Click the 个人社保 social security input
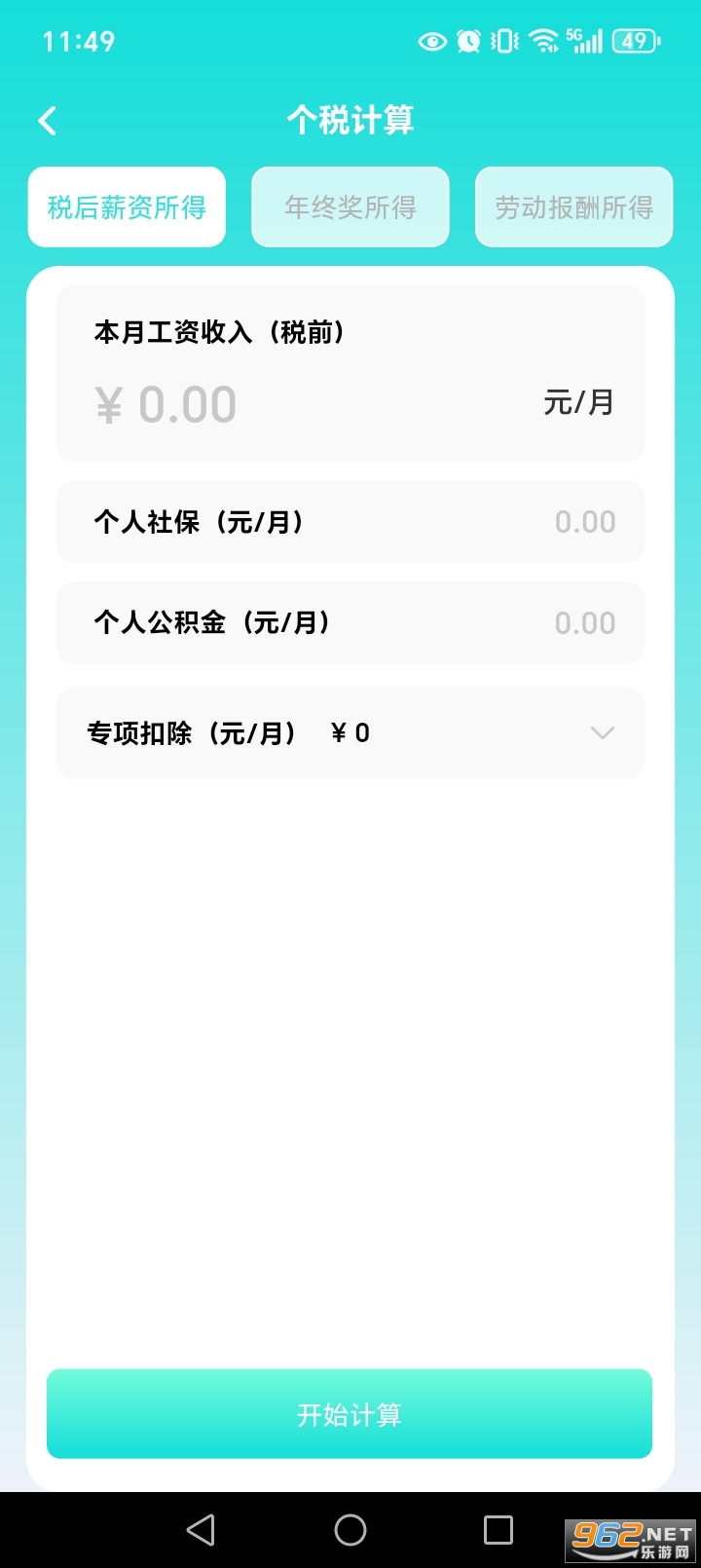Viewport: 701px width, 1568px height. tap(350, 522)
